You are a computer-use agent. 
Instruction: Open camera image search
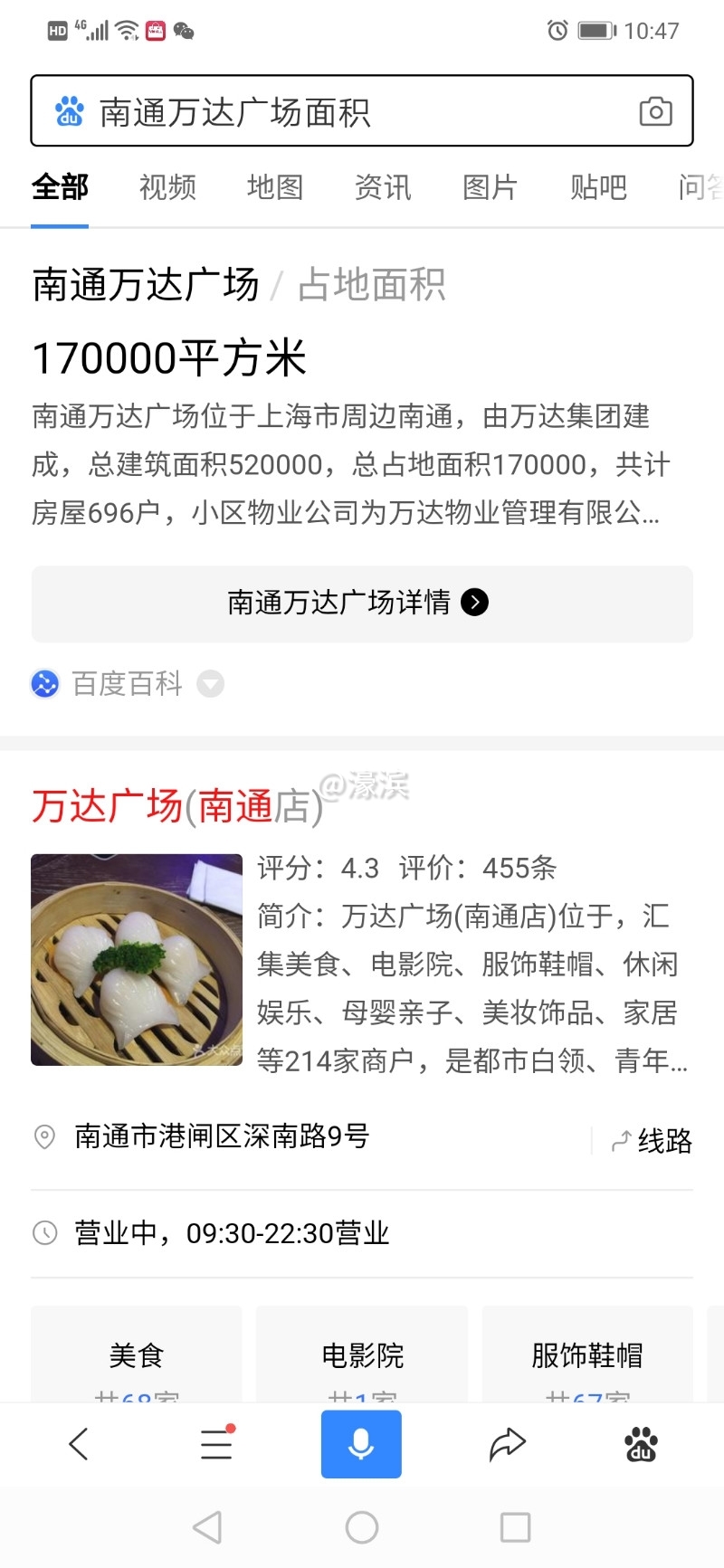(x=655, y=111)
